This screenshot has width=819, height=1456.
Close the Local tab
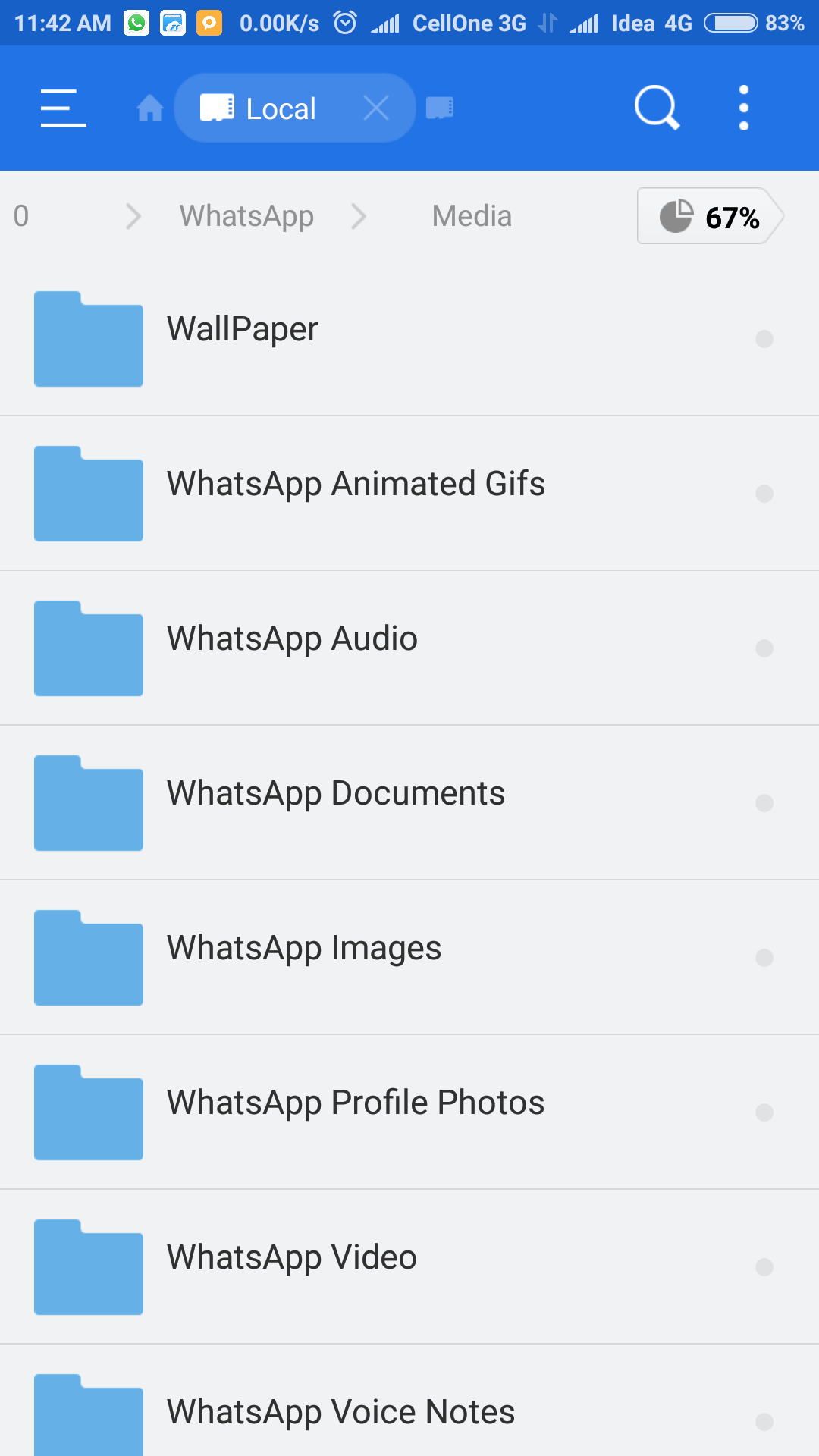click(376, 108)
